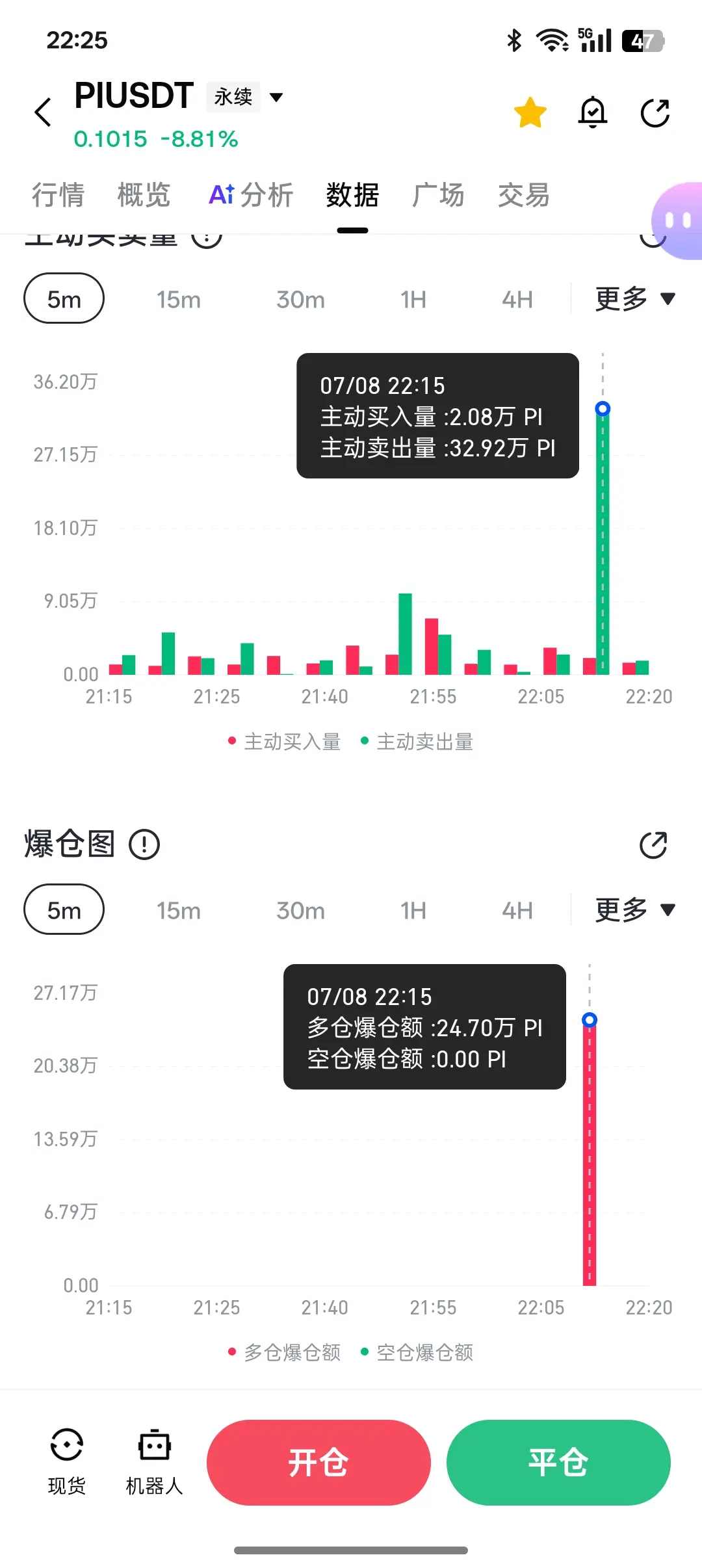Go back using the top-left arrow
Viewport: 702px width, 1568px height.
pyautogui.click(x=43, y=112)
